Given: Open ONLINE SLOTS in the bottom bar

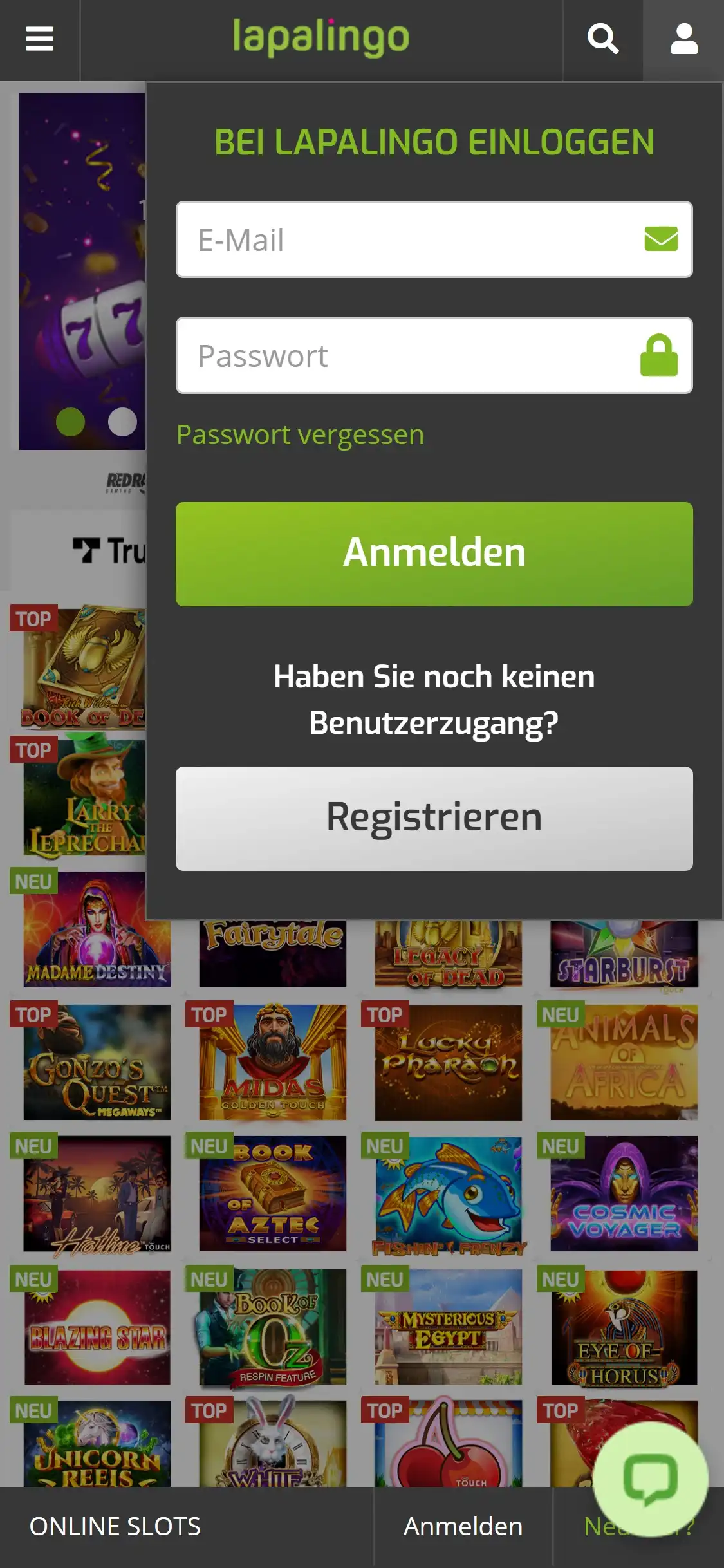Looking at the screenshot, I should click(115, 1526).
